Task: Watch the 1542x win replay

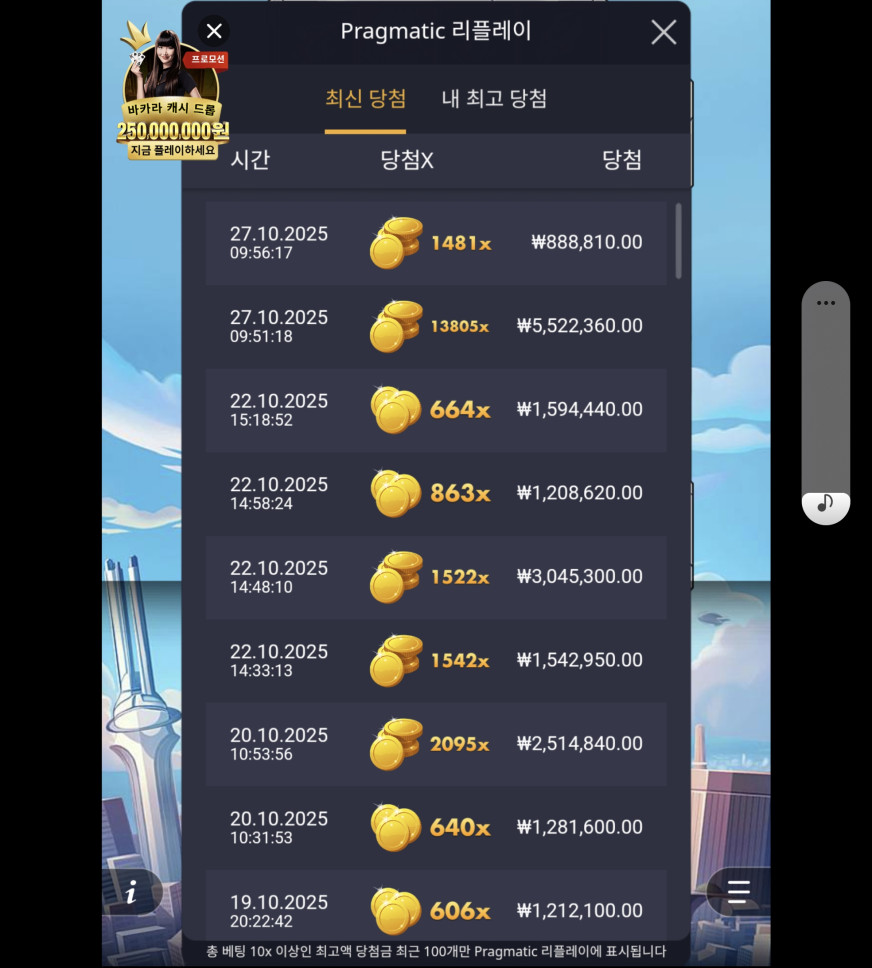Action: click(436, 660)
